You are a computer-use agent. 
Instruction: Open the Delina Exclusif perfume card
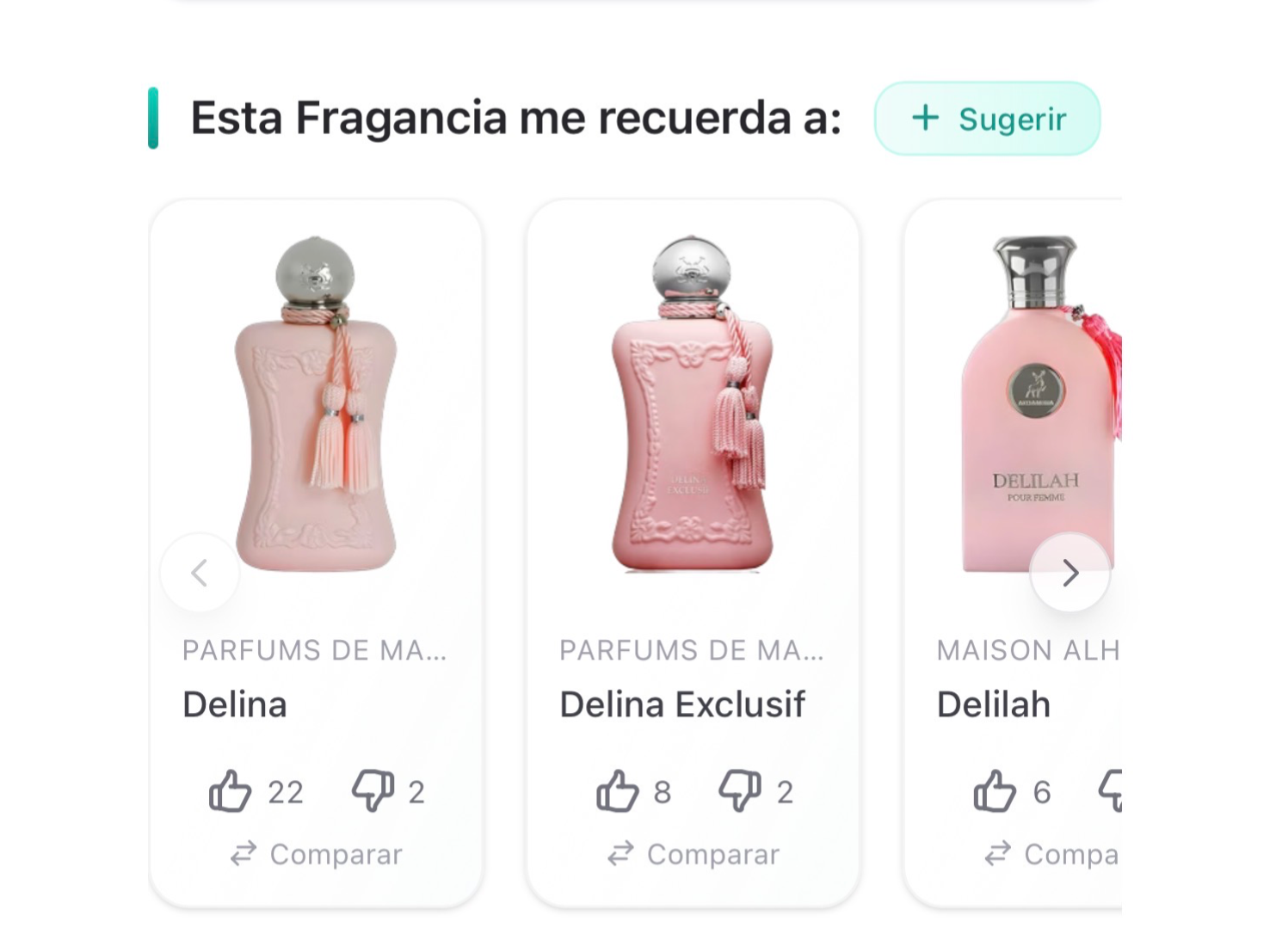(693, 554)
